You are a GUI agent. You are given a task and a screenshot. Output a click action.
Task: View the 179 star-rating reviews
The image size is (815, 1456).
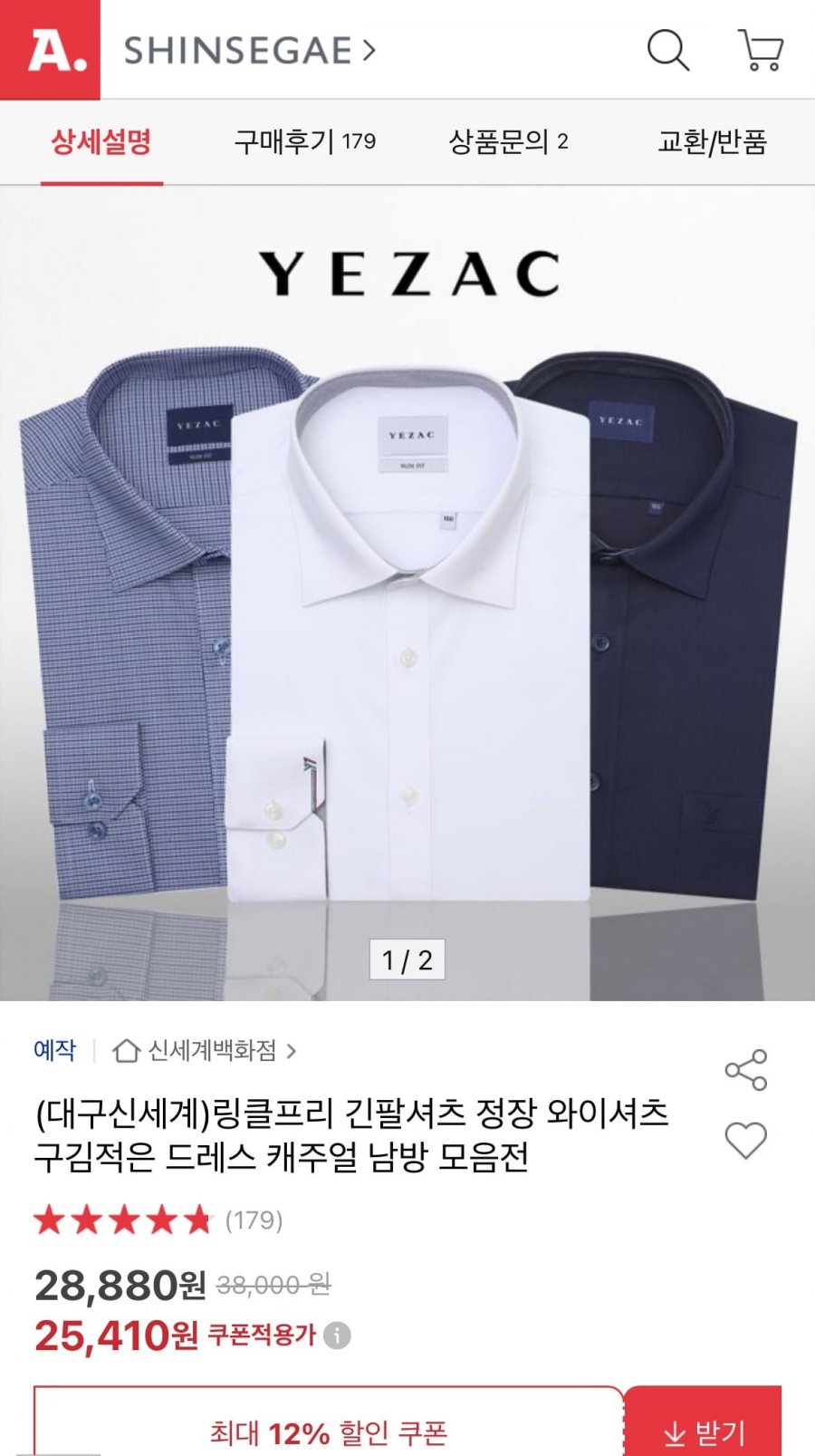[158, 1220]
